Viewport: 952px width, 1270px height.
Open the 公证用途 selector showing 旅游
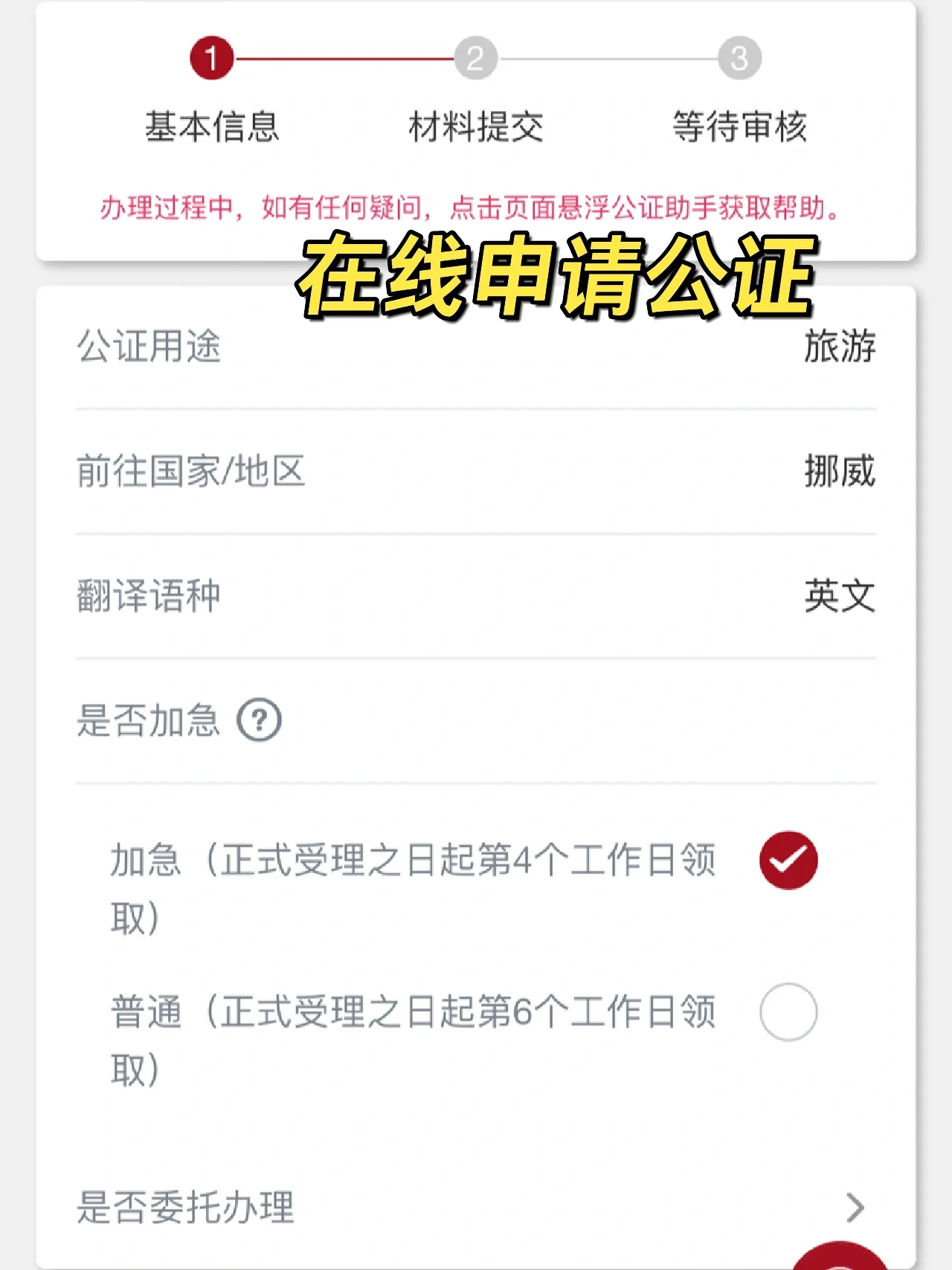[839, 347]
